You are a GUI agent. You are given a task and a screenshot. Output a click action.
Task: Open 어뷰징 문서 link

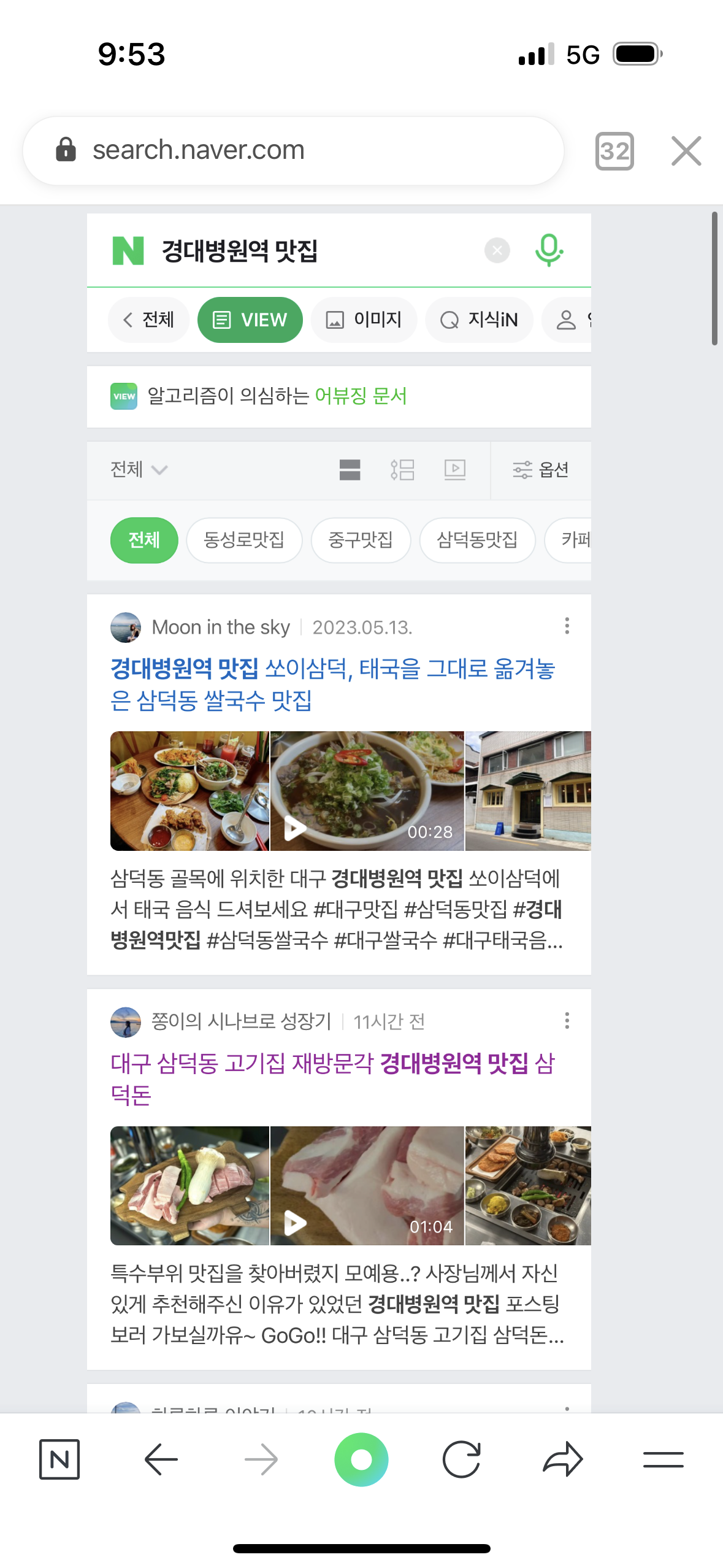coord(361,396)
